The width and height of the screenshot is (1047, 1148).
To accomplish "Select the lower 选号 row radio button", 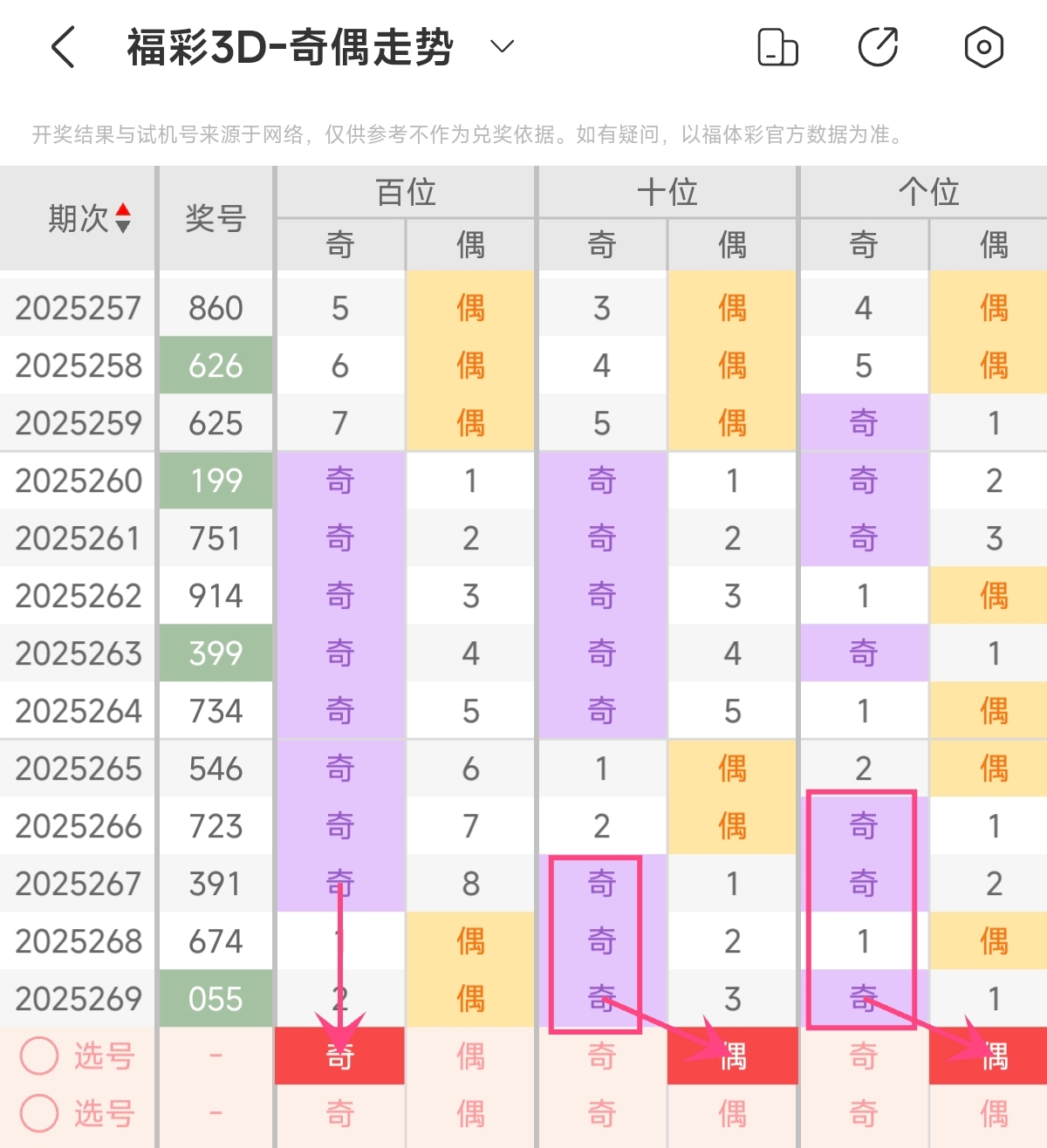I will [39, 1114].
